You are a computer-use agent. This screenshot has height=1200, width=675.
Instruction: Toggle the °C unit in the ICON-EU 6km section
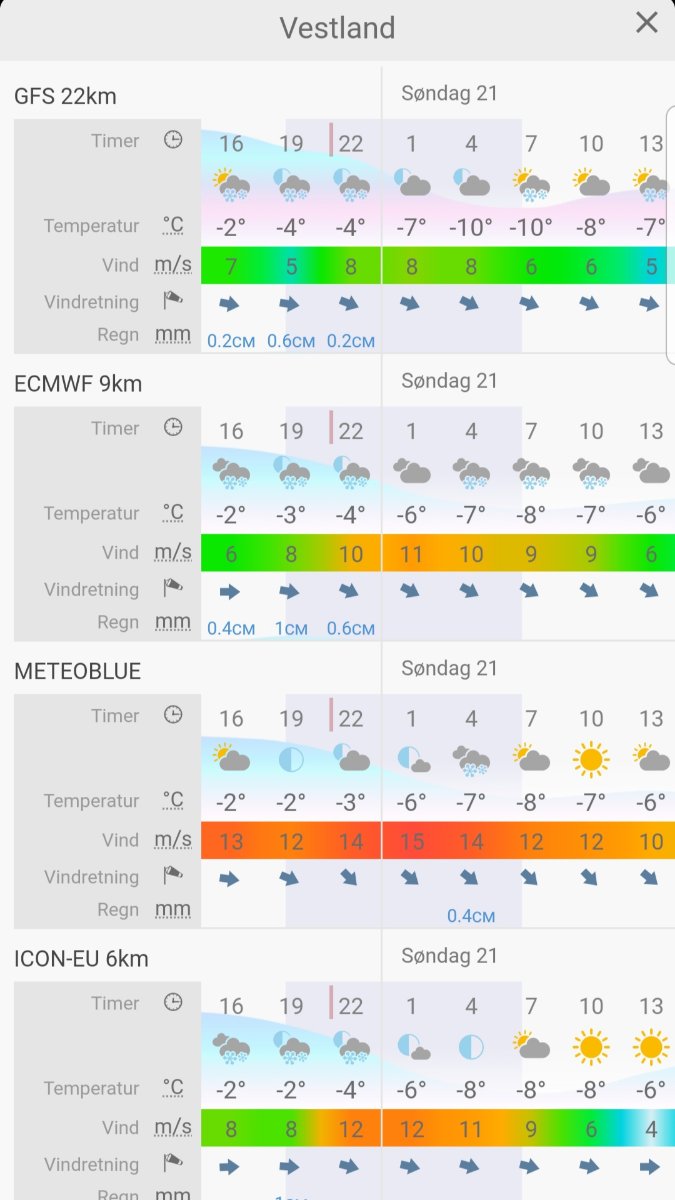[173, 1088]
